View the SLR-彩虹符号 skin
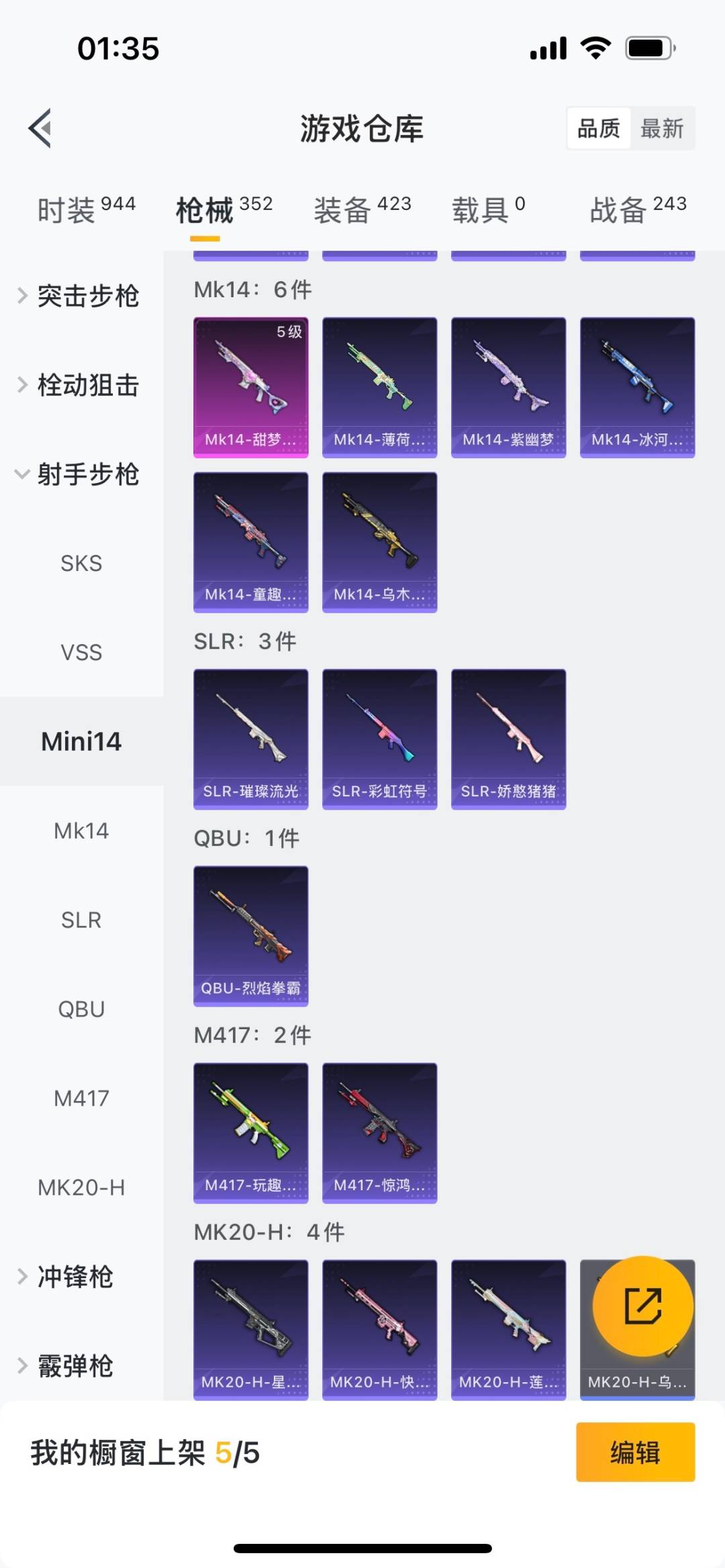 [x=379, y=739]
